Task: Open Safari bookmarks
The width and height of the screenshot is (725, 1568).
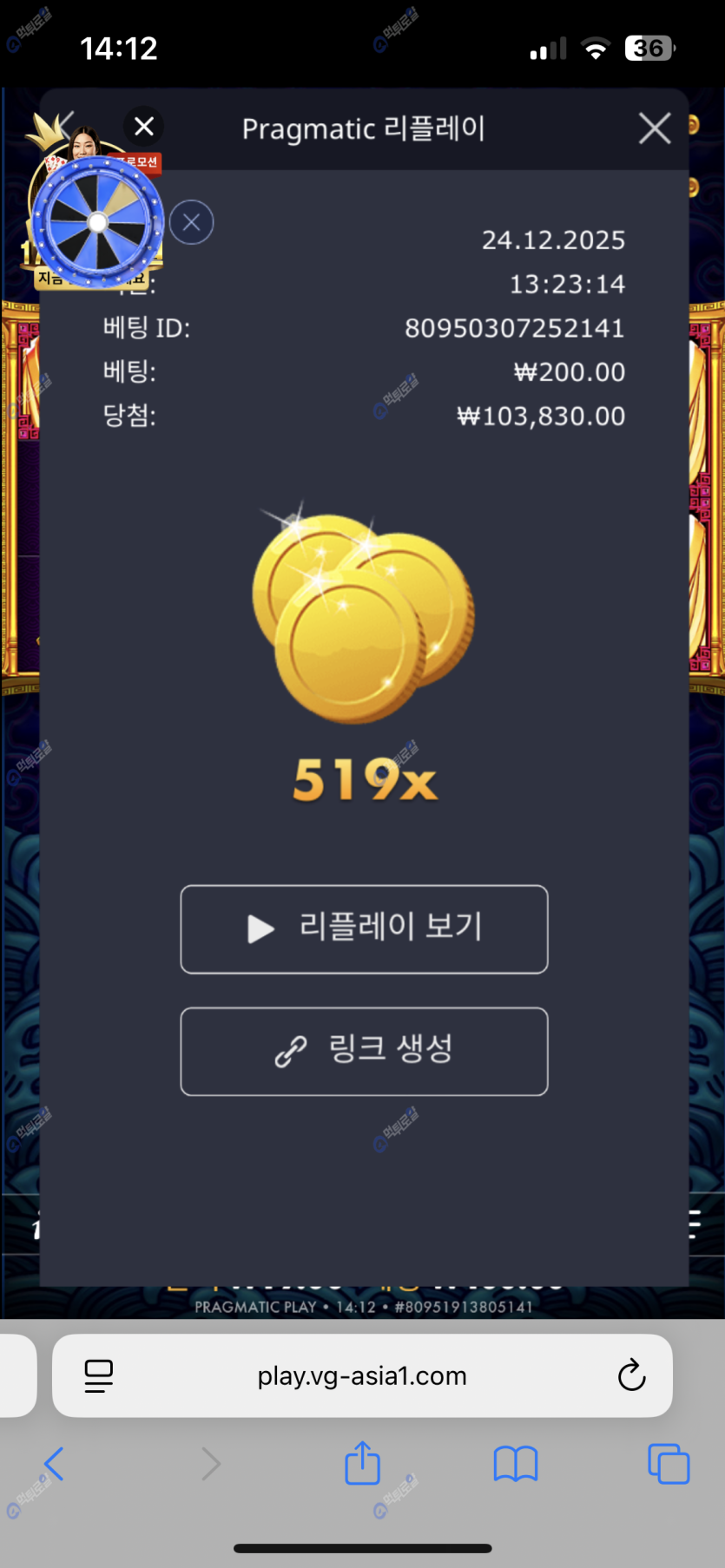Action: [x=516, y=1464]
